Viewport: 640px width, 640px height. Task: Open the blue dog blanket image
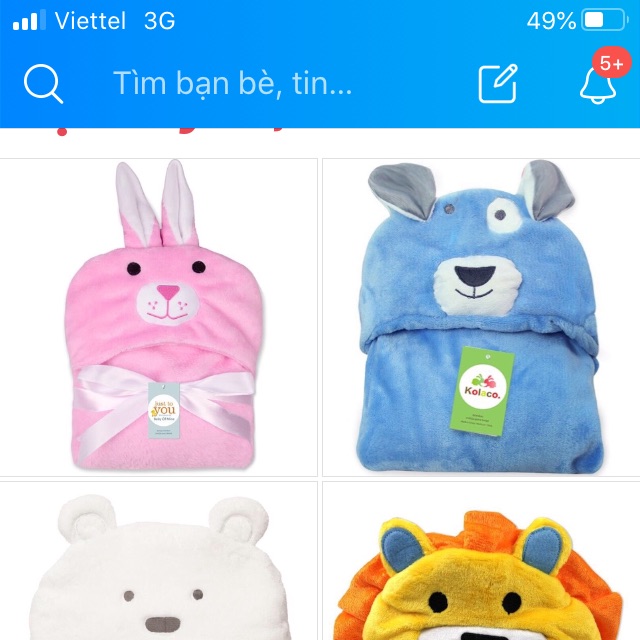[x=482, y=317]
